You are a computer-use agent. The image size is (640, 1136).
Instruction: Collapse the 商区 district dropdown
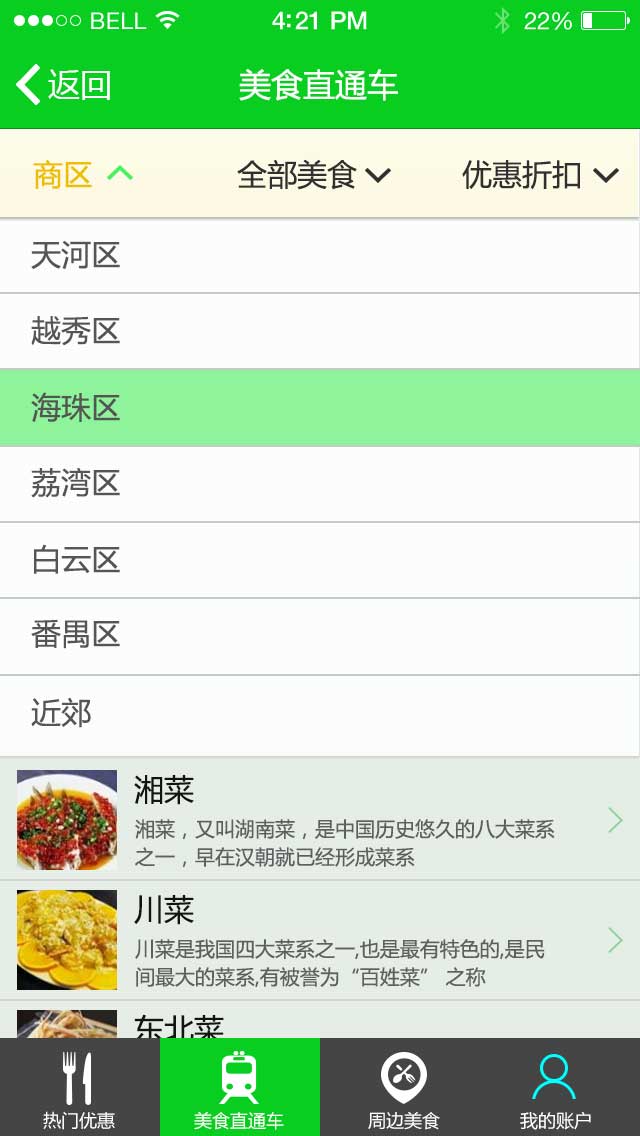[83, 175]
